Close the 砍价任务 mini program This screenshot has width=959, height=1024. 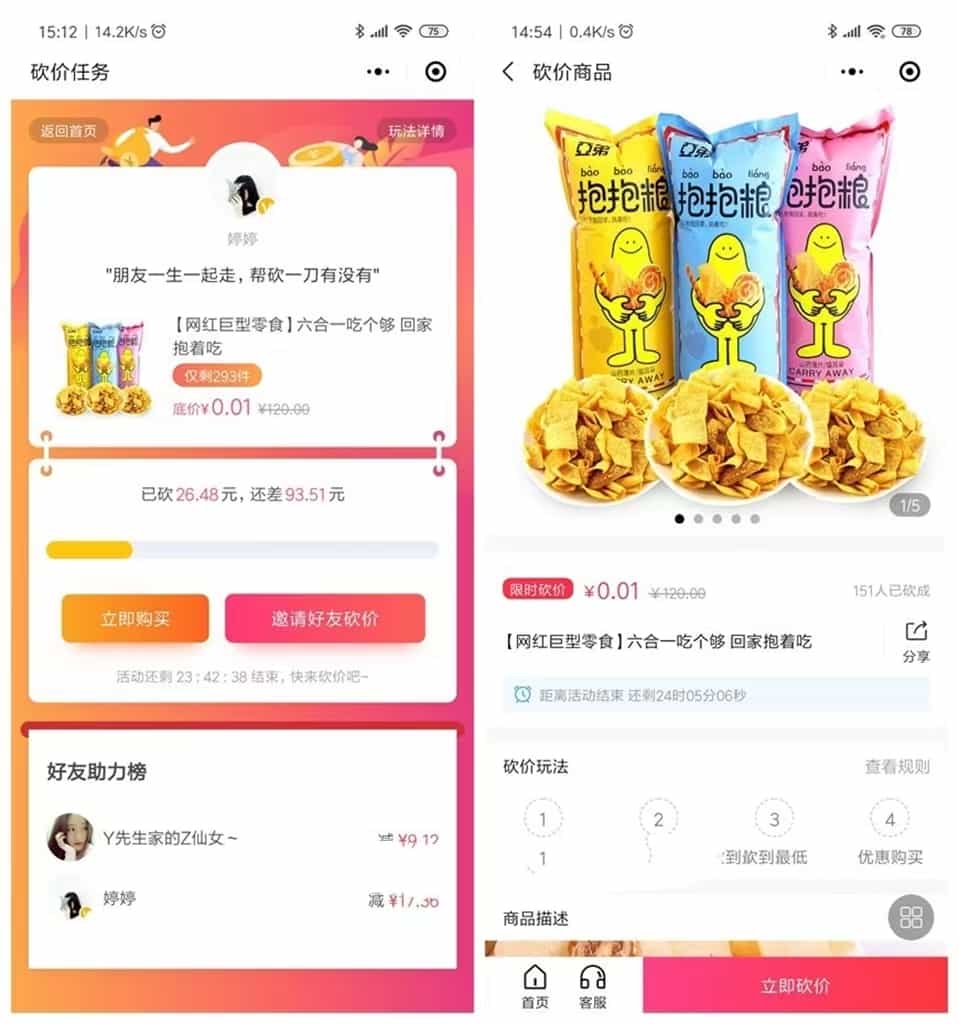tap(436, 72)
